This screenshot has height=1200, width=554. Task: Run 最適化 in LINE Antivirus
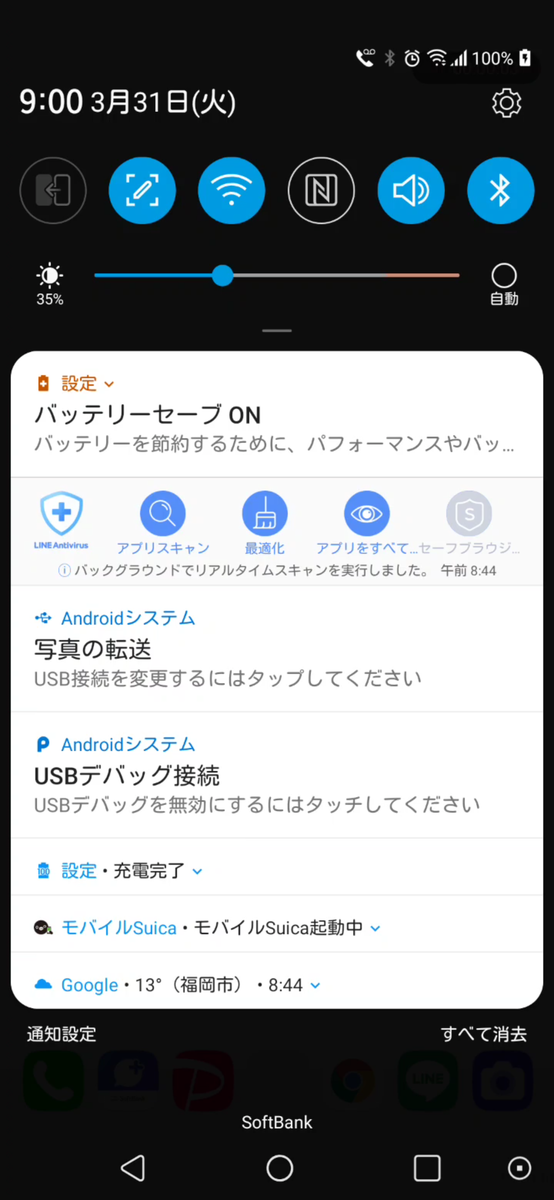coord(265,524)
